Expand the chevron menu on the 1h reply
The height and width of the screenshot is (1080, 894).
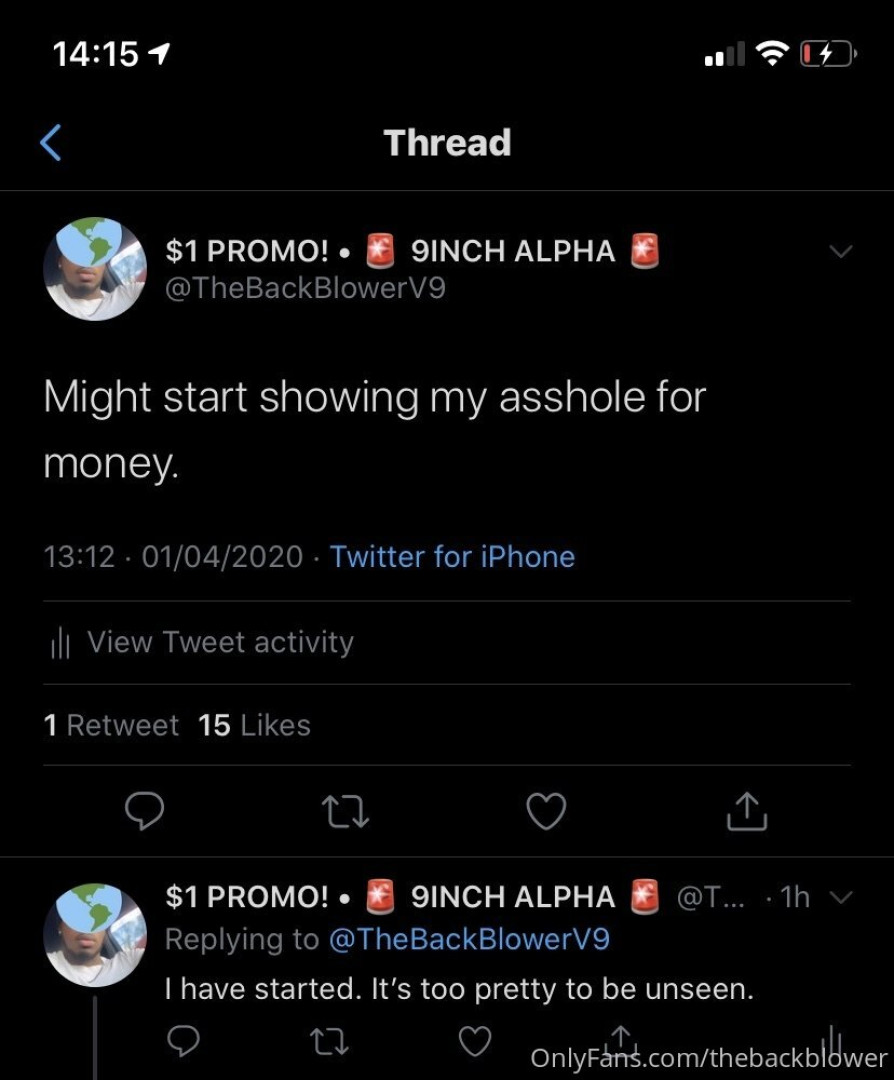coord(841,898)
